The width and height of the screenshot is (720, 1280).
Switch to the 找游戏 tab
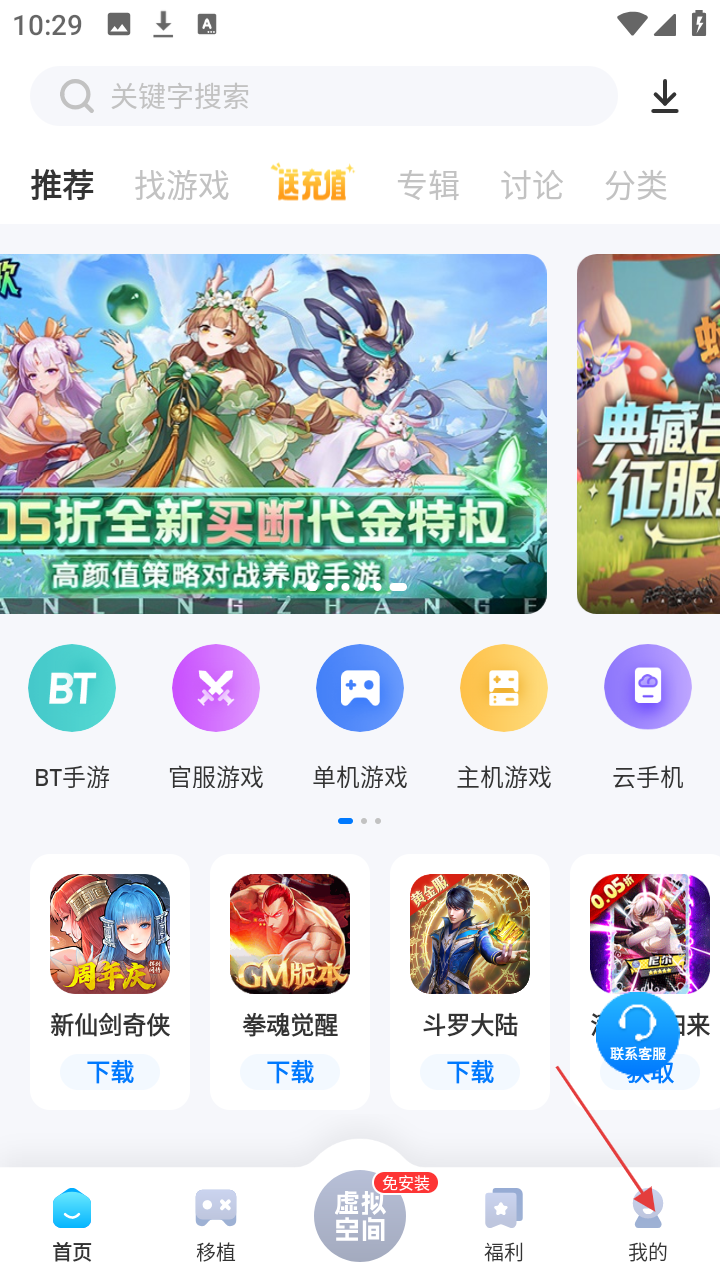(x=182, y=185)
